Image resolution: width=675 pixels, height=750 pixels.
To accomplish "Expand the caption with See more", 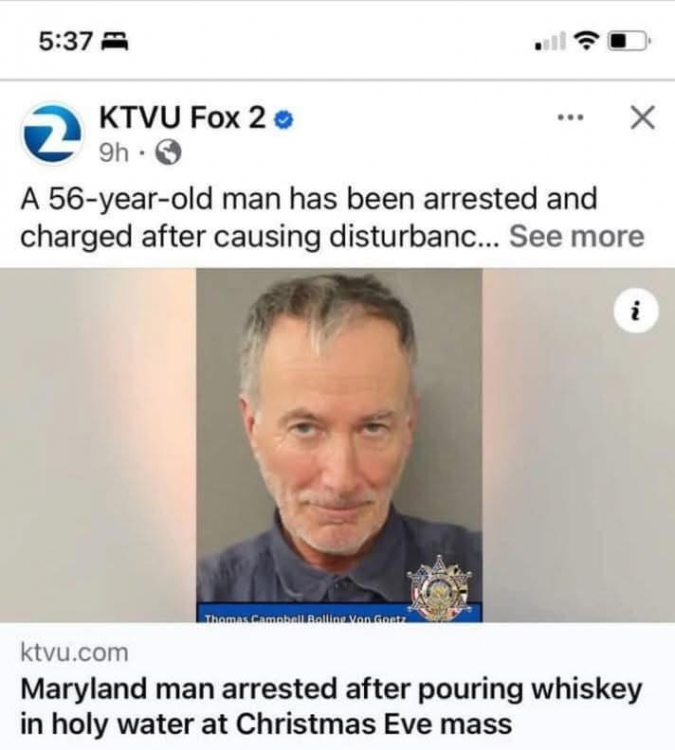I will point(576,237).
